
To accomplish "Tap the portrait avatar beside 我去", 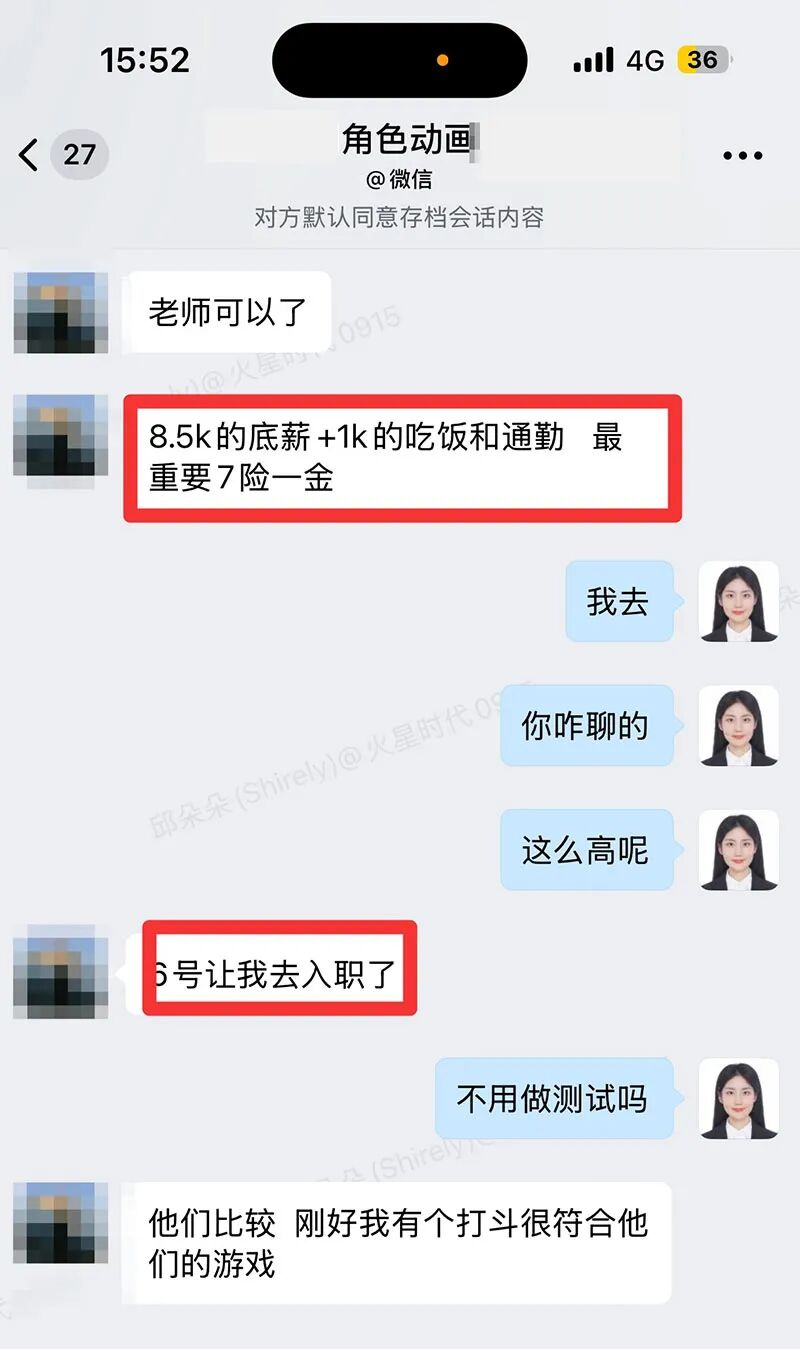I will (738, 601).
